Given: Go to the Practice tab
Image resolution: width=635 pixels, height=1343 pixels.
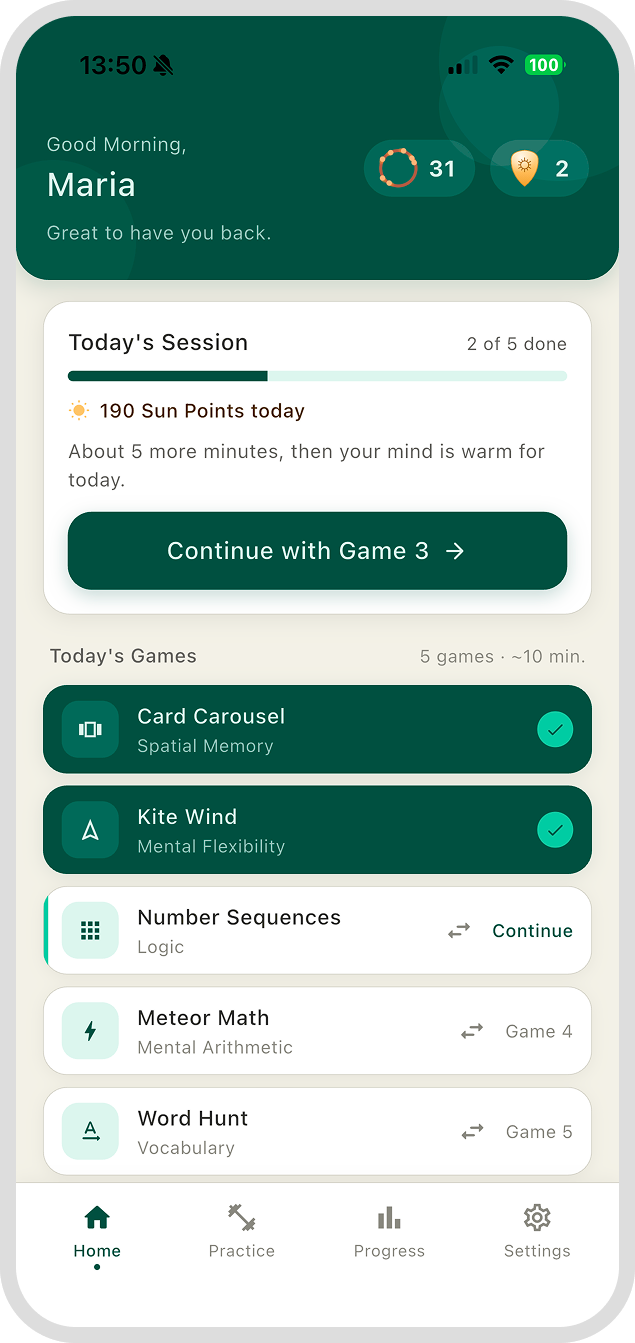Looking at the screenshot, I should 242,1233.
